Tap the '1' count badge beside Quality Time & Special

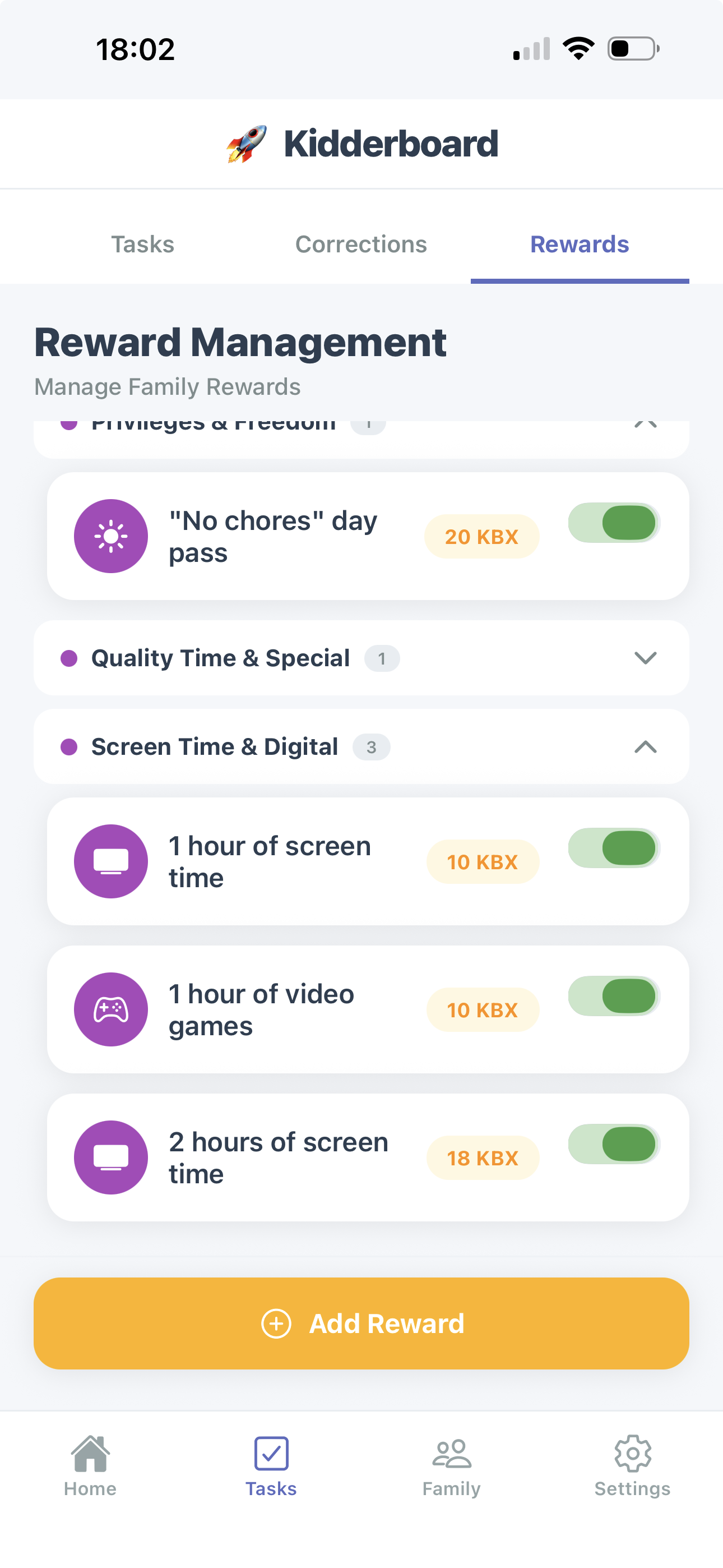tap(382, 658)
